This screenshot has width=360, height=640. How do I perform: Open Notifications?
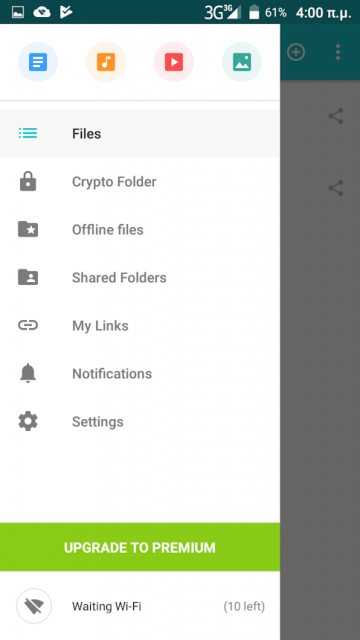pos(140,373)
